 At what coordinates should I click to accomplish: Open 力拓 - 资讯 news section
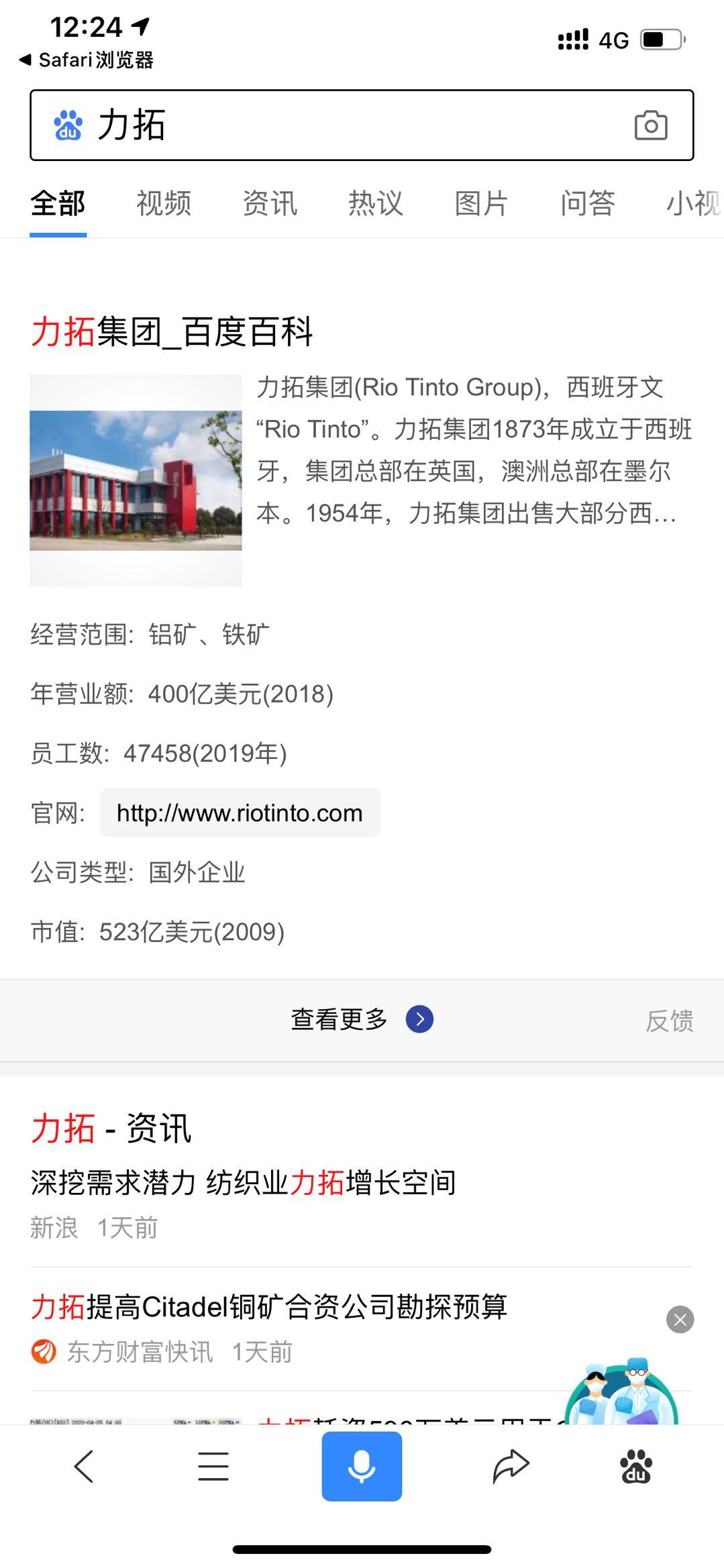point(111,1129)
